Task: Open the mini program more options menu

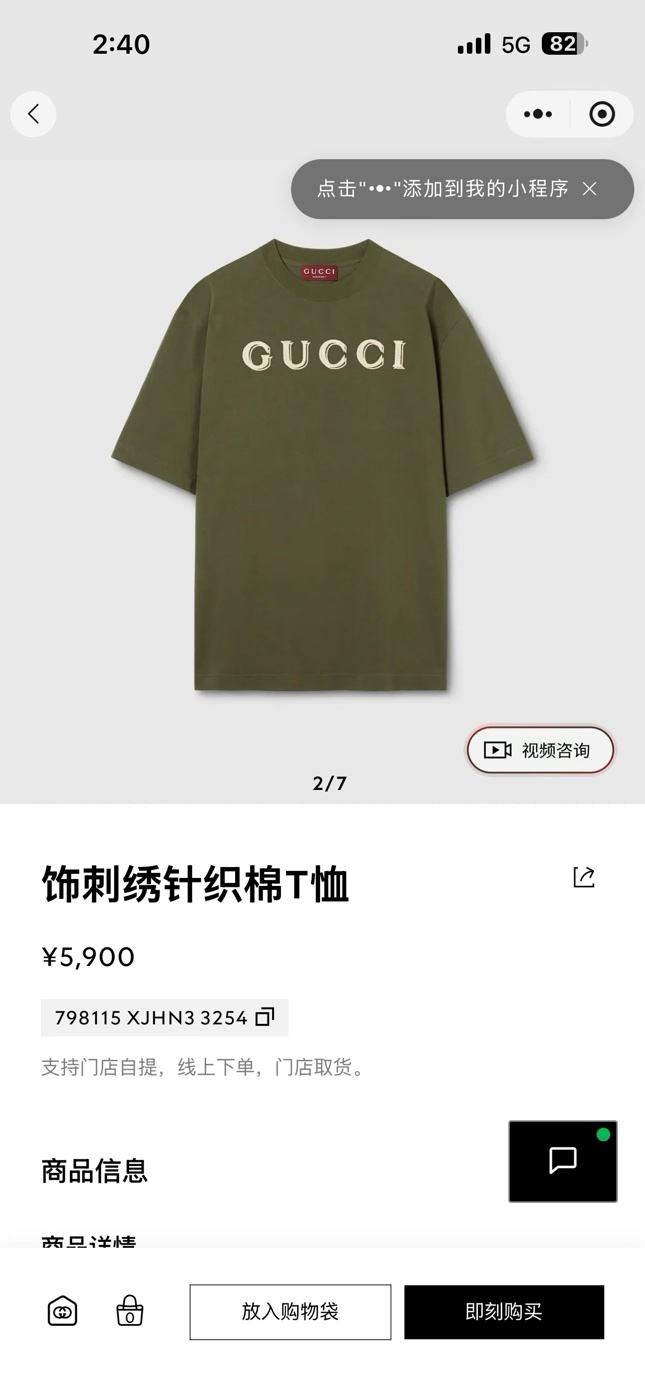Action: point(538,114)
